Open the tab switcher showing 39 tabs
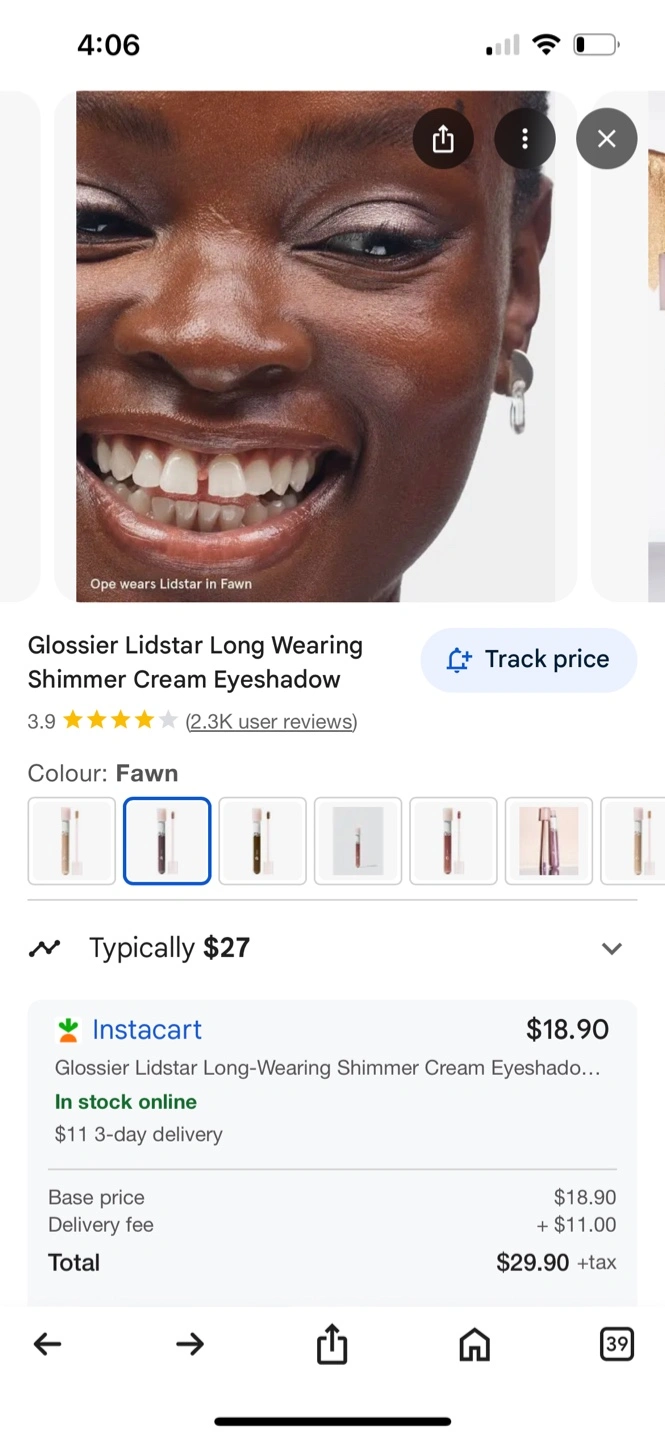This screenshot has width=665, height=1440. click(616, 1344)
